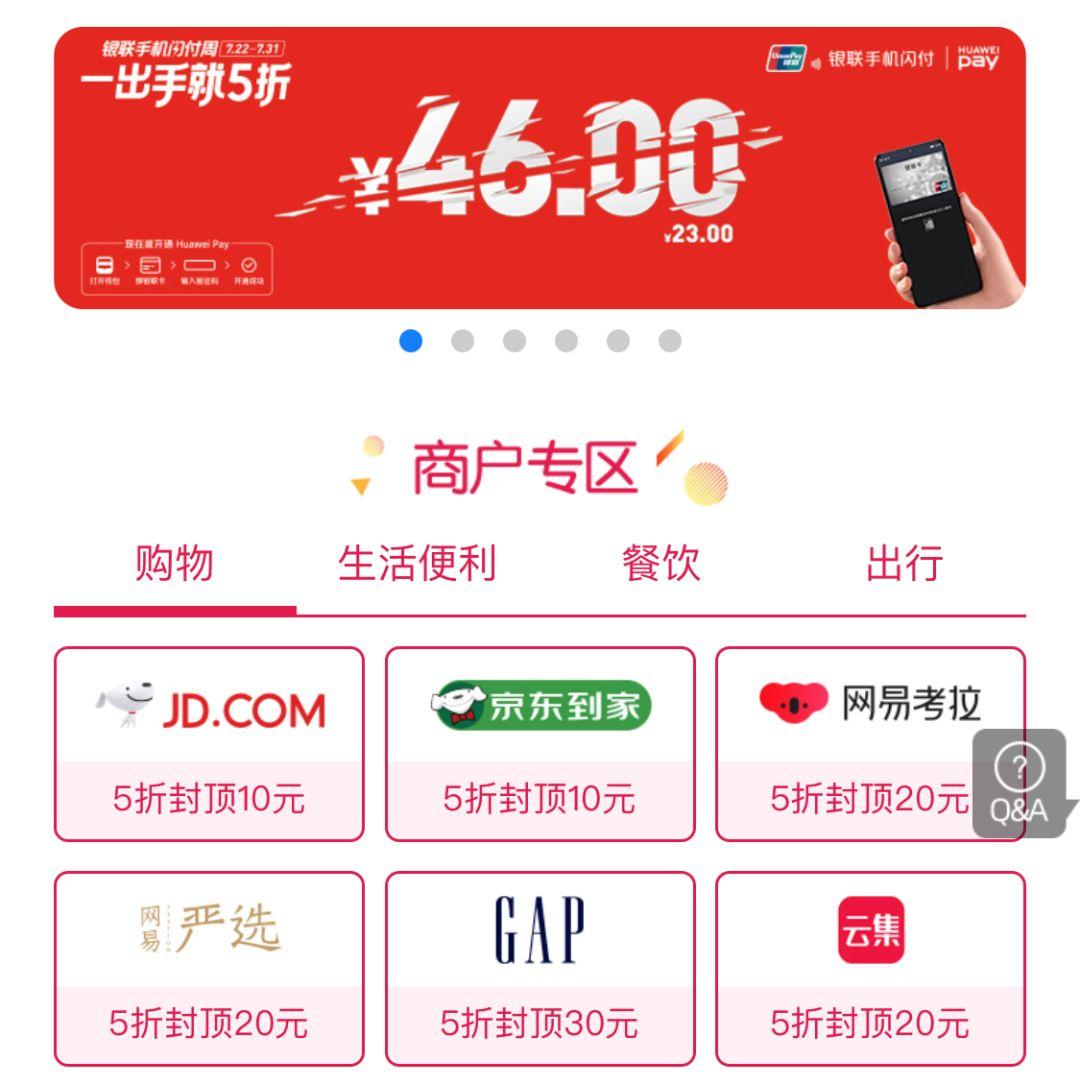Open the 网易严选 merchant card
Screen dimensions: 1080x1086
pyautogui.click(x=209, y=967)
